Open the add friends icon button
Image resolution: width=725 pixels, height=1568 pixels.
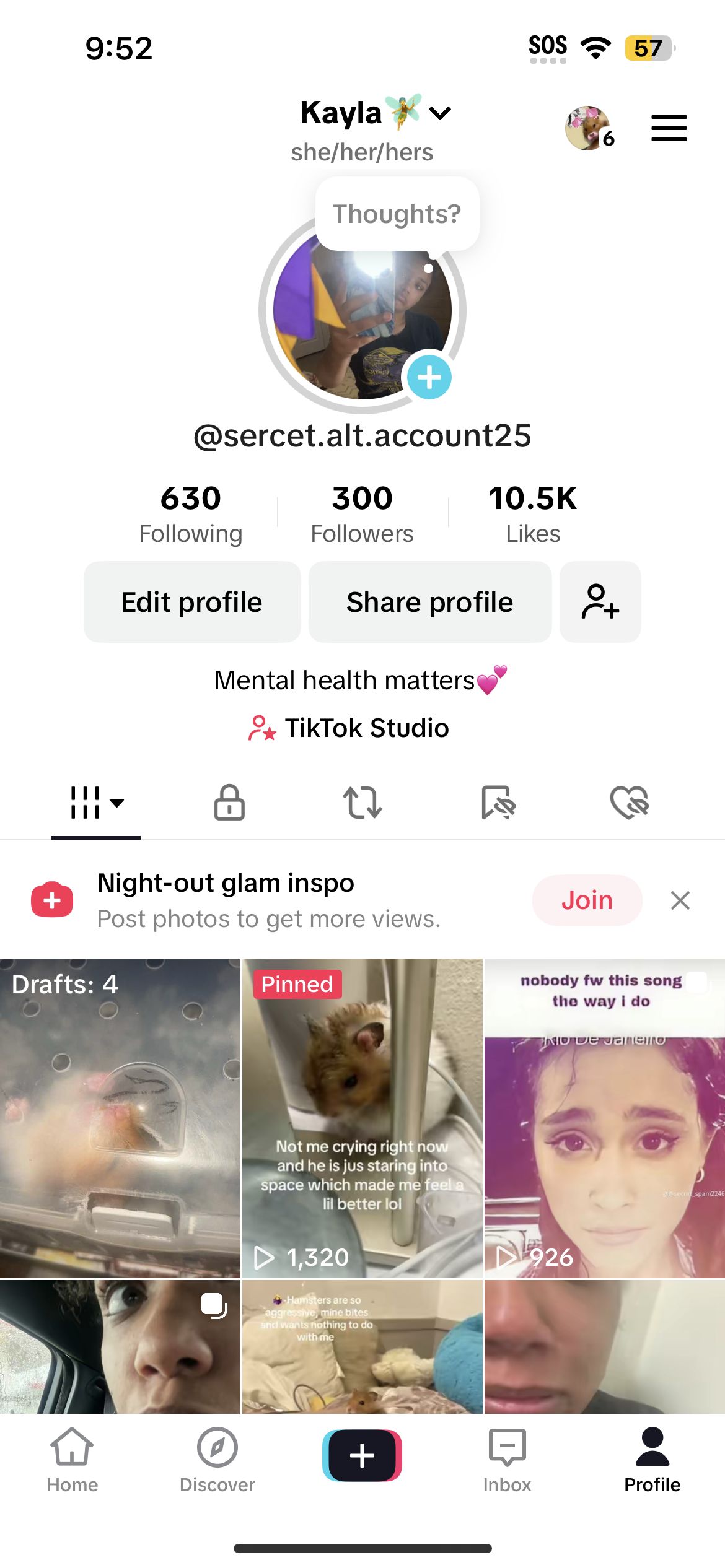point(600,602)
